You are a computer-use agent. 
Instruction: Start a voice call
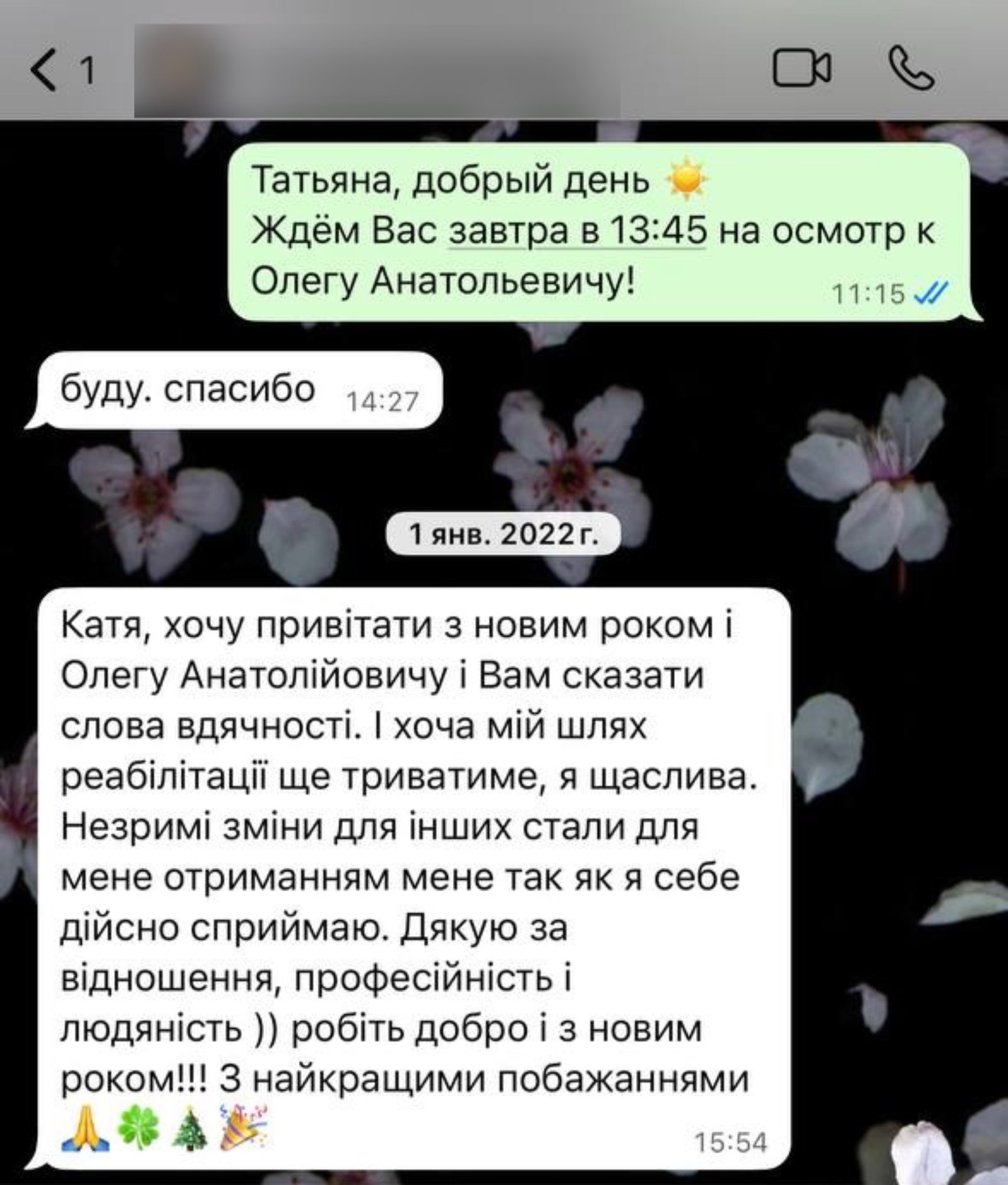pos(910,69)
